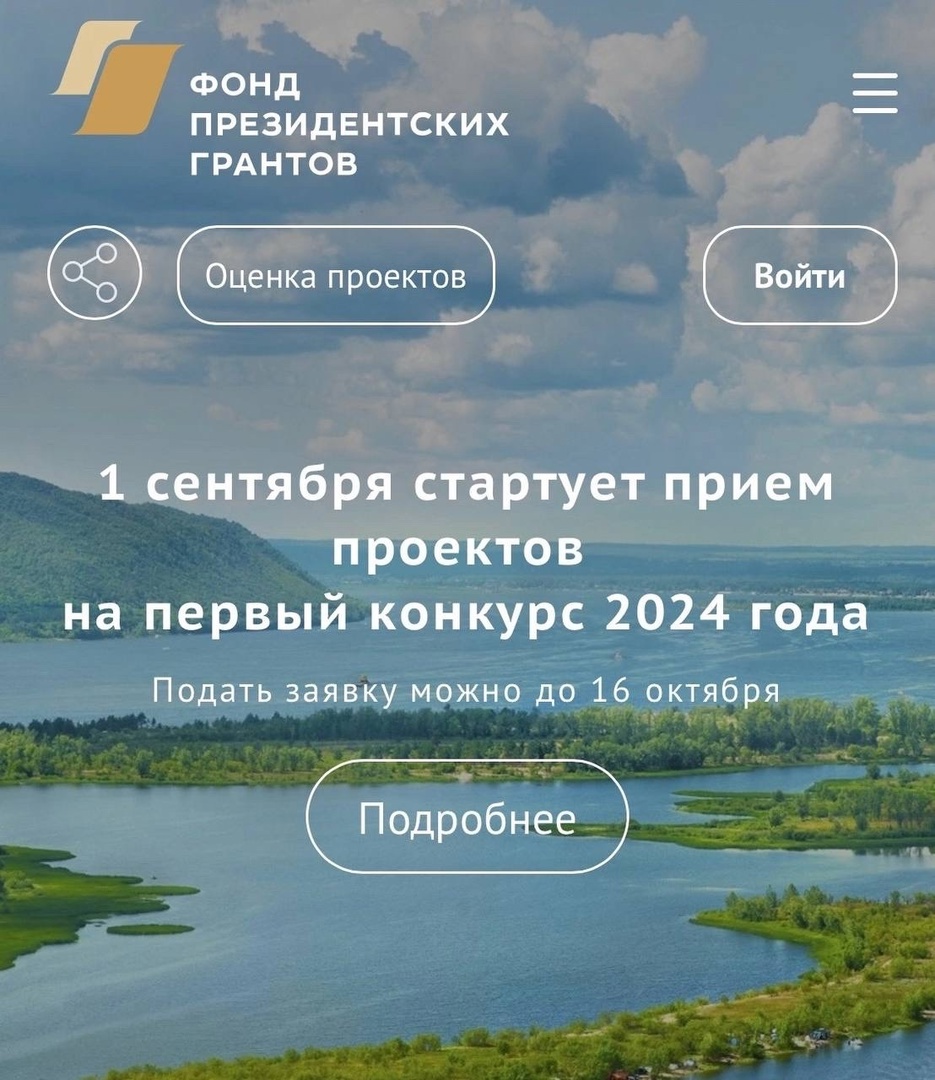The image size is (935, 1080).
Task: Tap the Войти login button
Action: (800, 276)
